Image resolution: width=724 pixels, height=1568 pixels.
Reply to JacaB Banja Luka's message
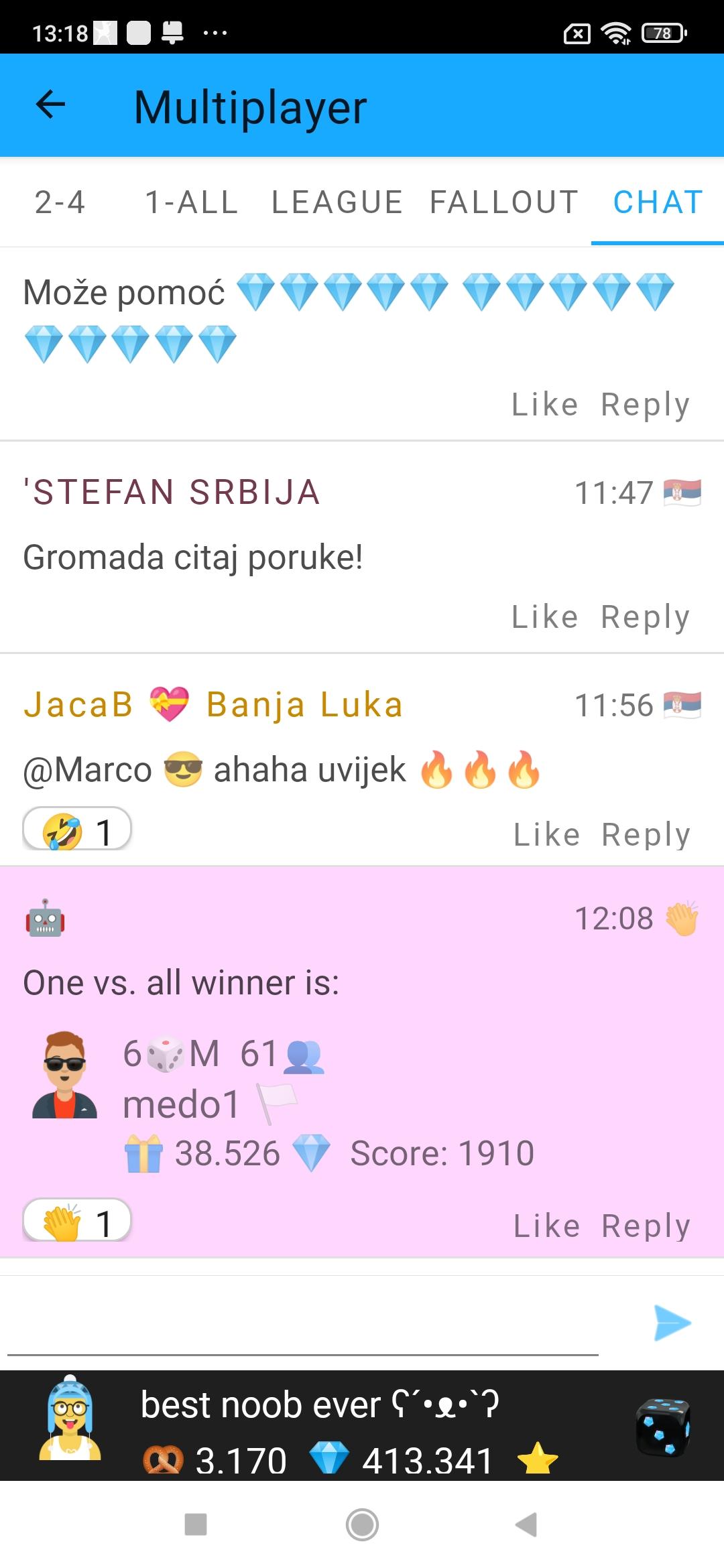[x=646, y=835]
